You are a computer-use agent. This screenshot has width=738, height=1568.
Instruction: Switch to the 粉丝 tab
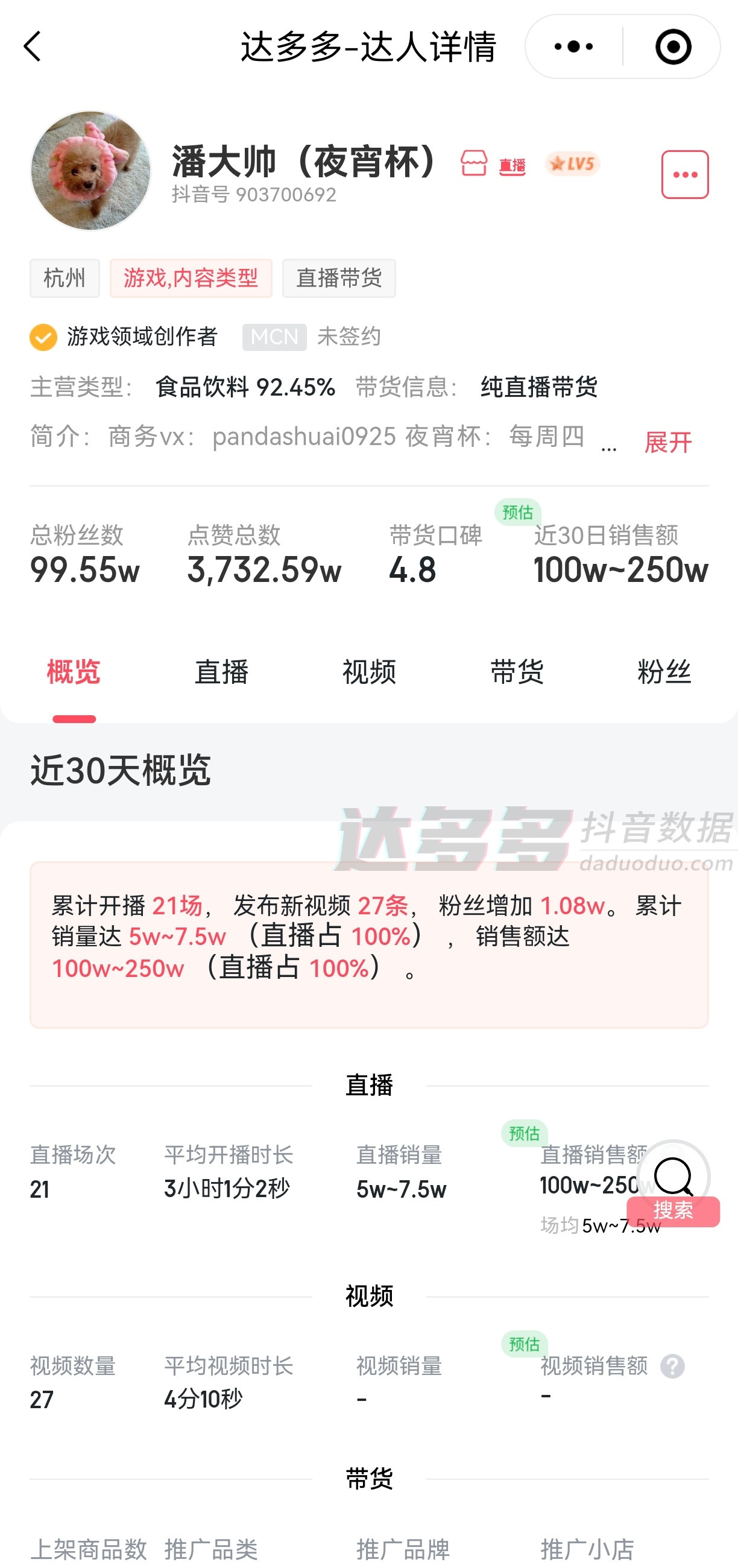(664, 672)
